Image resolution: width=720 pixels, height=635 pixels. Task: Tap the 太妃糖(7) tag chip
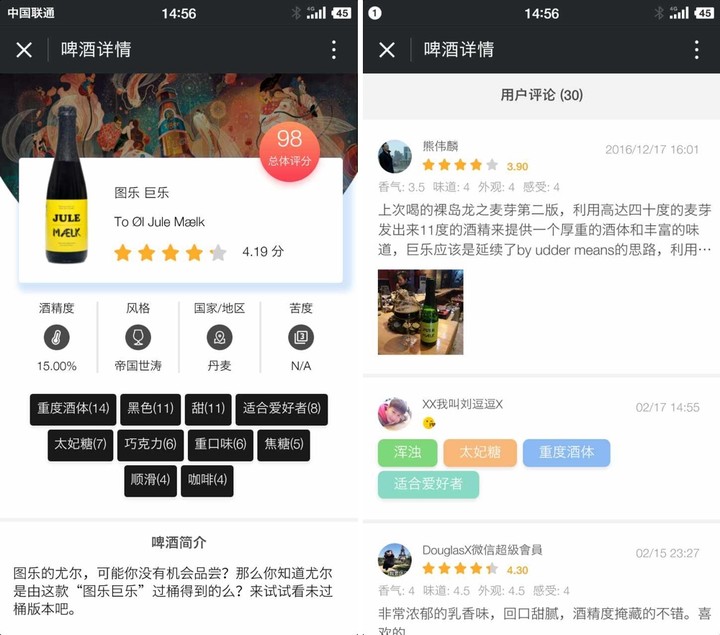coord(80,444)
